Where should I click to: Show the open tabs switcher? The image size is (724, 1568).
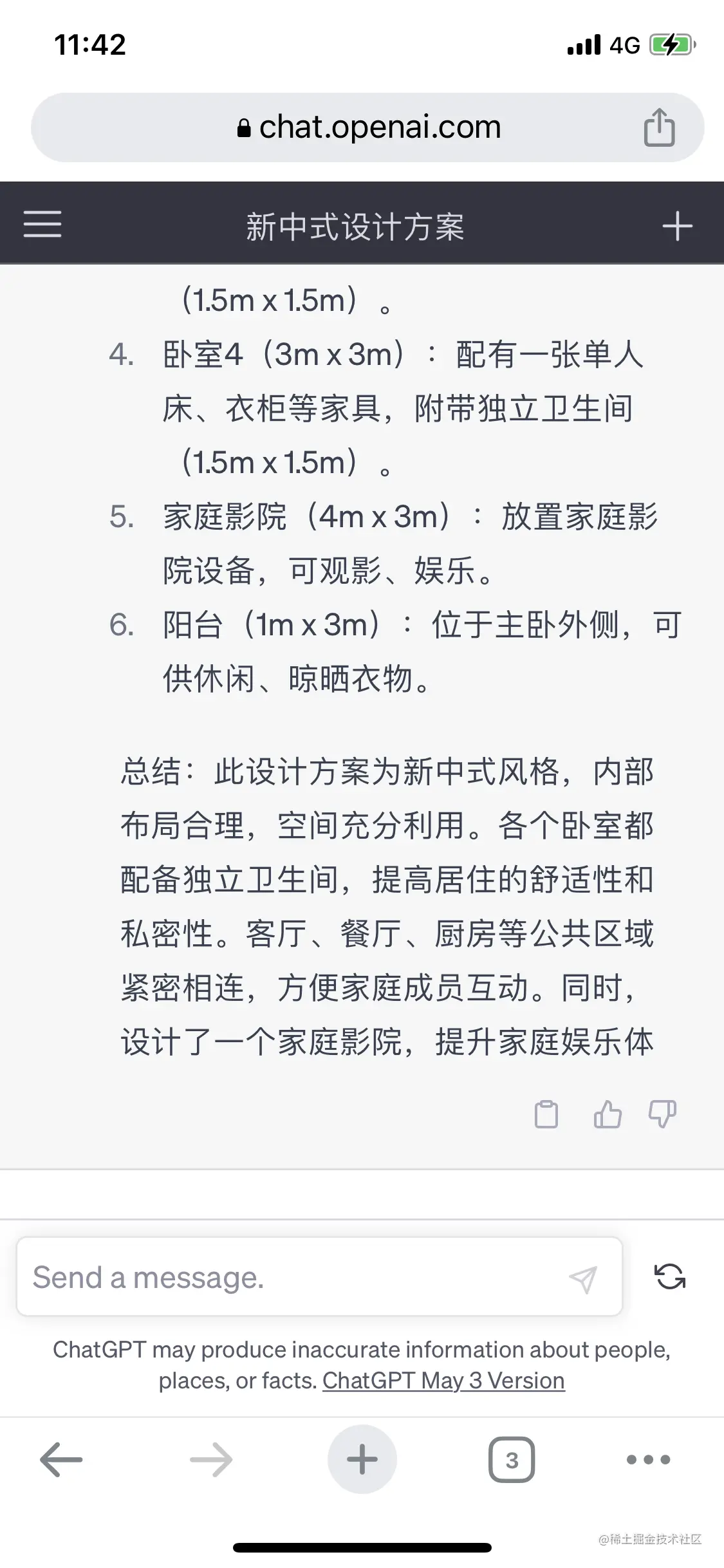[x=512, y=1459]
